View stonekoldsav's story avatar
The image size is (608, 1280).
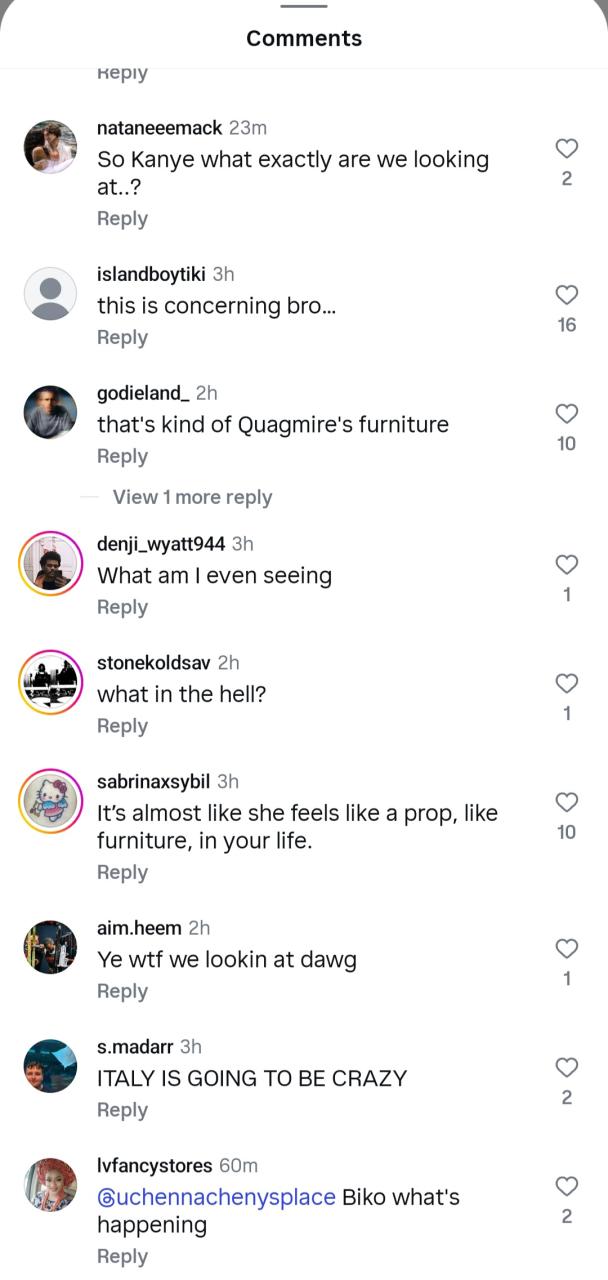(50, 683)
